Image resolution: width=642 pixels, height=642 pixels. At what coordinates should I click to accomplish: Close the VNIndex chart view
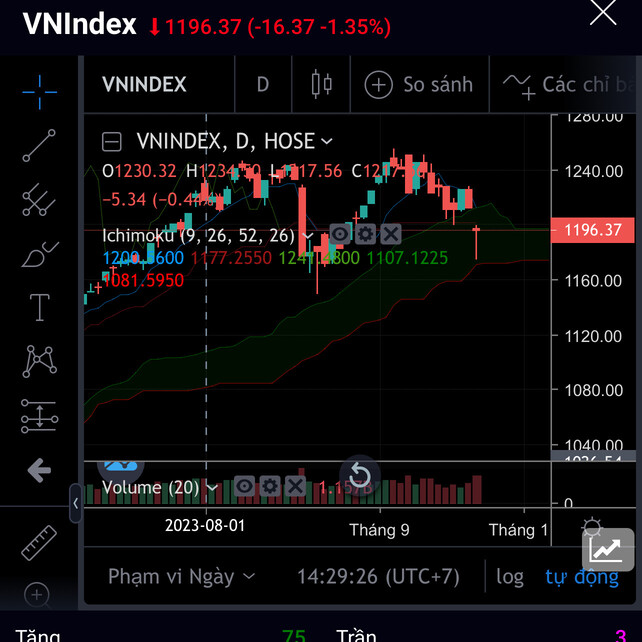[x=603, y=13]
